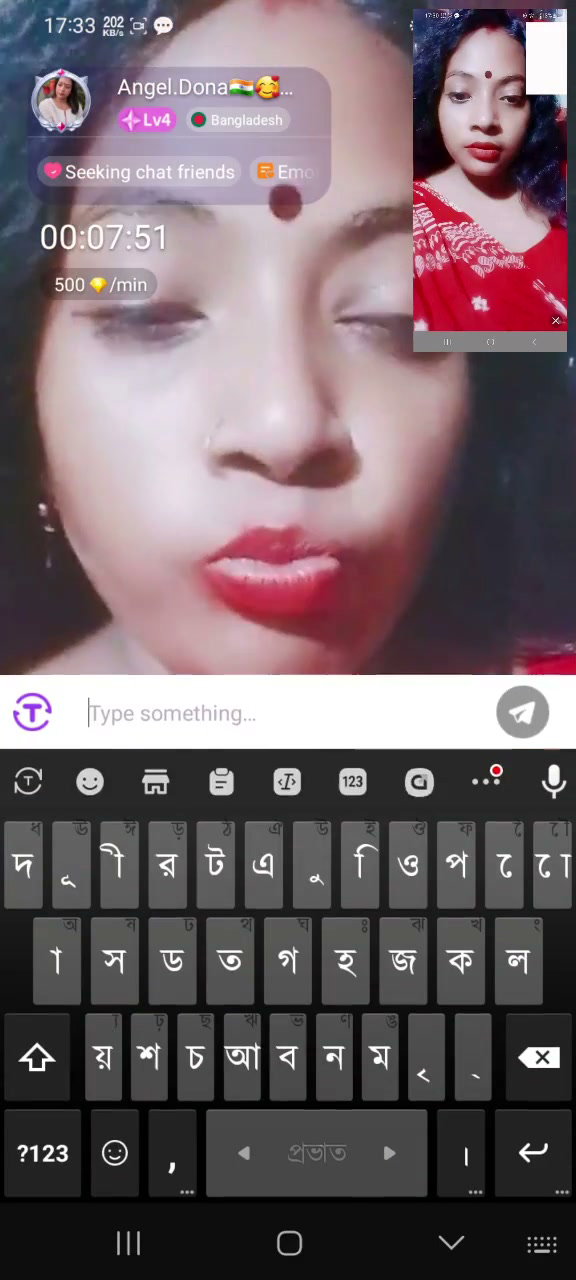
Task: Tap the Seeking chat friends tag
Action: (140, 172)
